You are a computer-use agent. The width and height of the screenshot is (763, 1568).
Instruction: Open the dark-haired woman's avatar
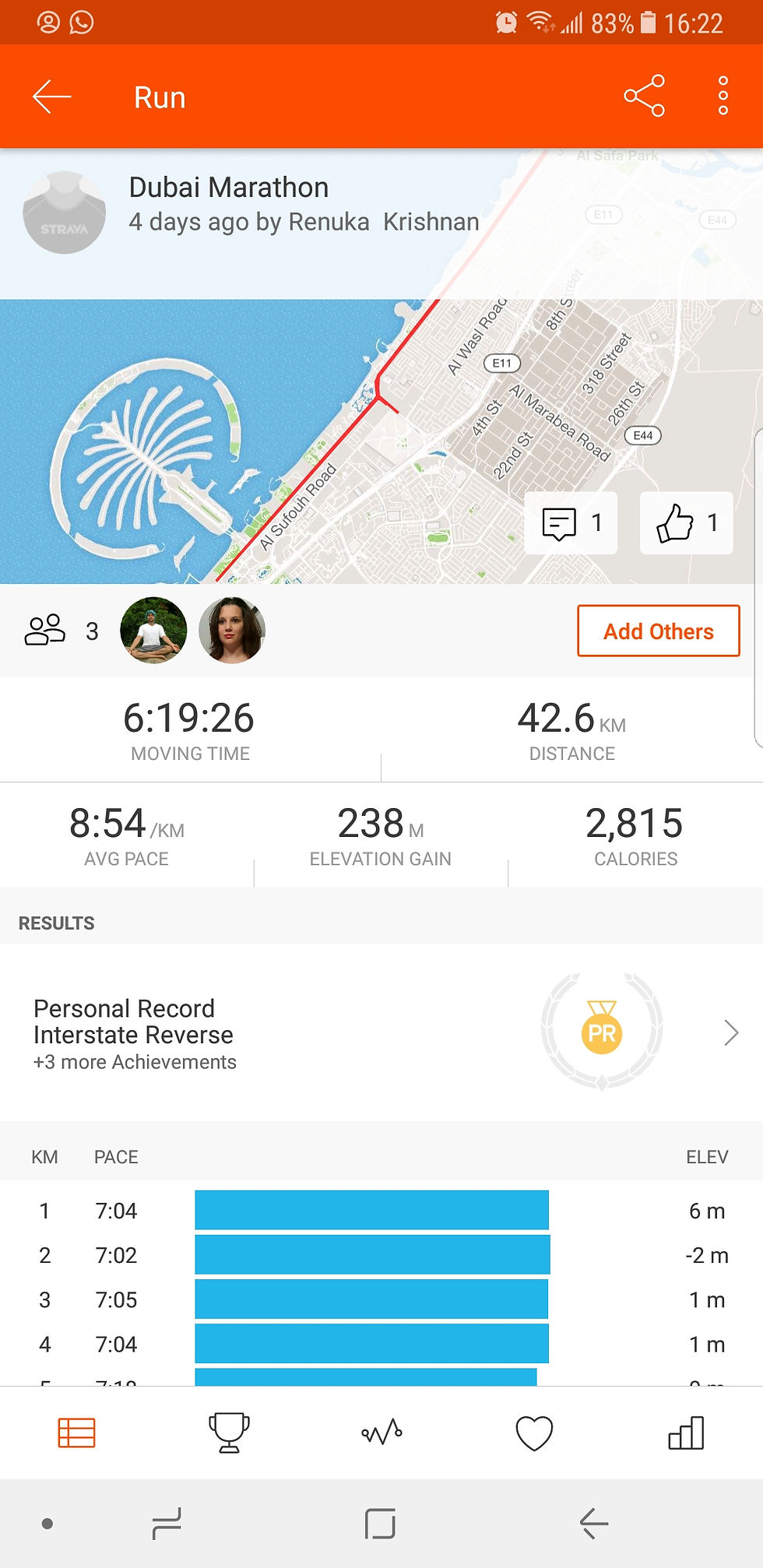[232, 631]
